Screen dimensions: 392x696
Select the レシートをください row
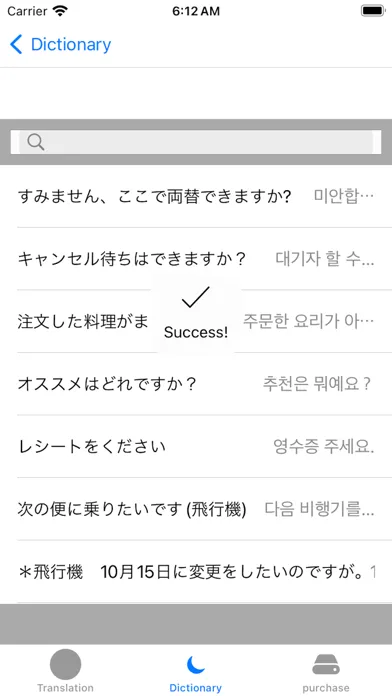(196, 447)
